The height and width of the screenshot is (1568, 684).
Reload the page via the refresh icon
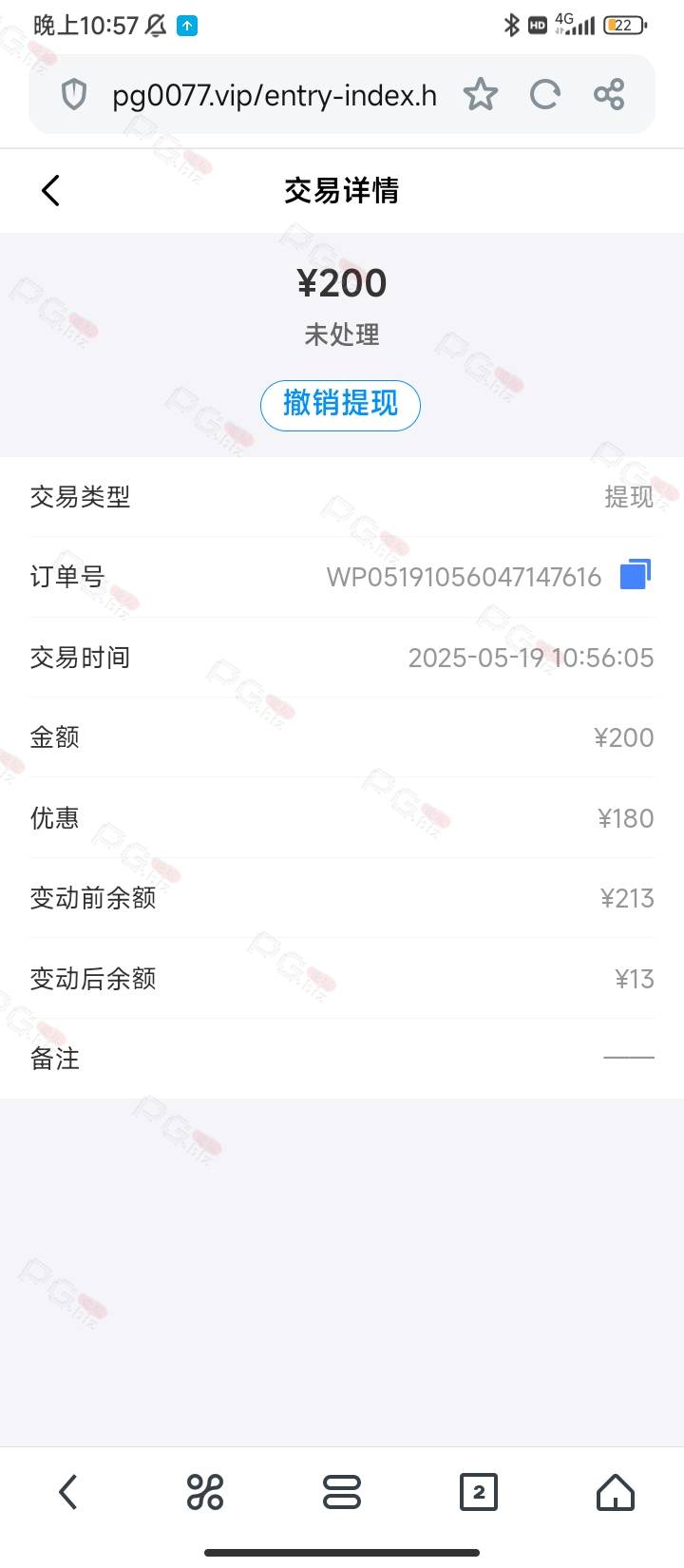(545, 94)
